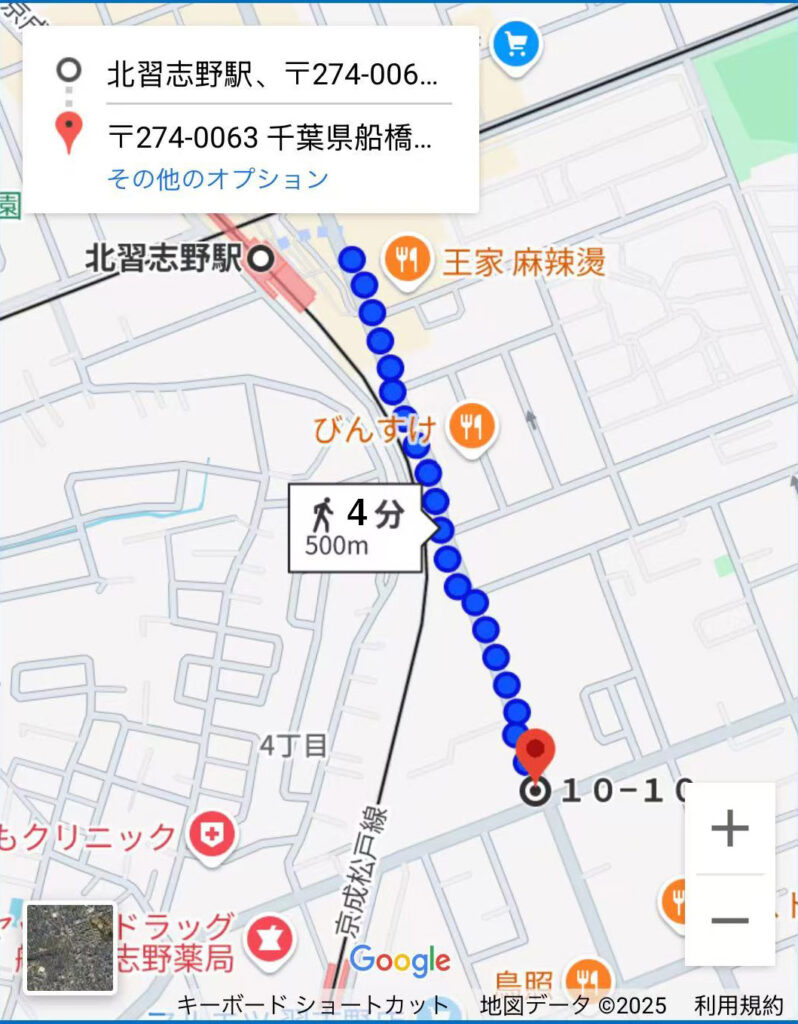The width and height of the screenshot is (798, 1024).
Task: Open the 利用規約 terms link
Action: pyautogui.click(x=738, y=1005)
